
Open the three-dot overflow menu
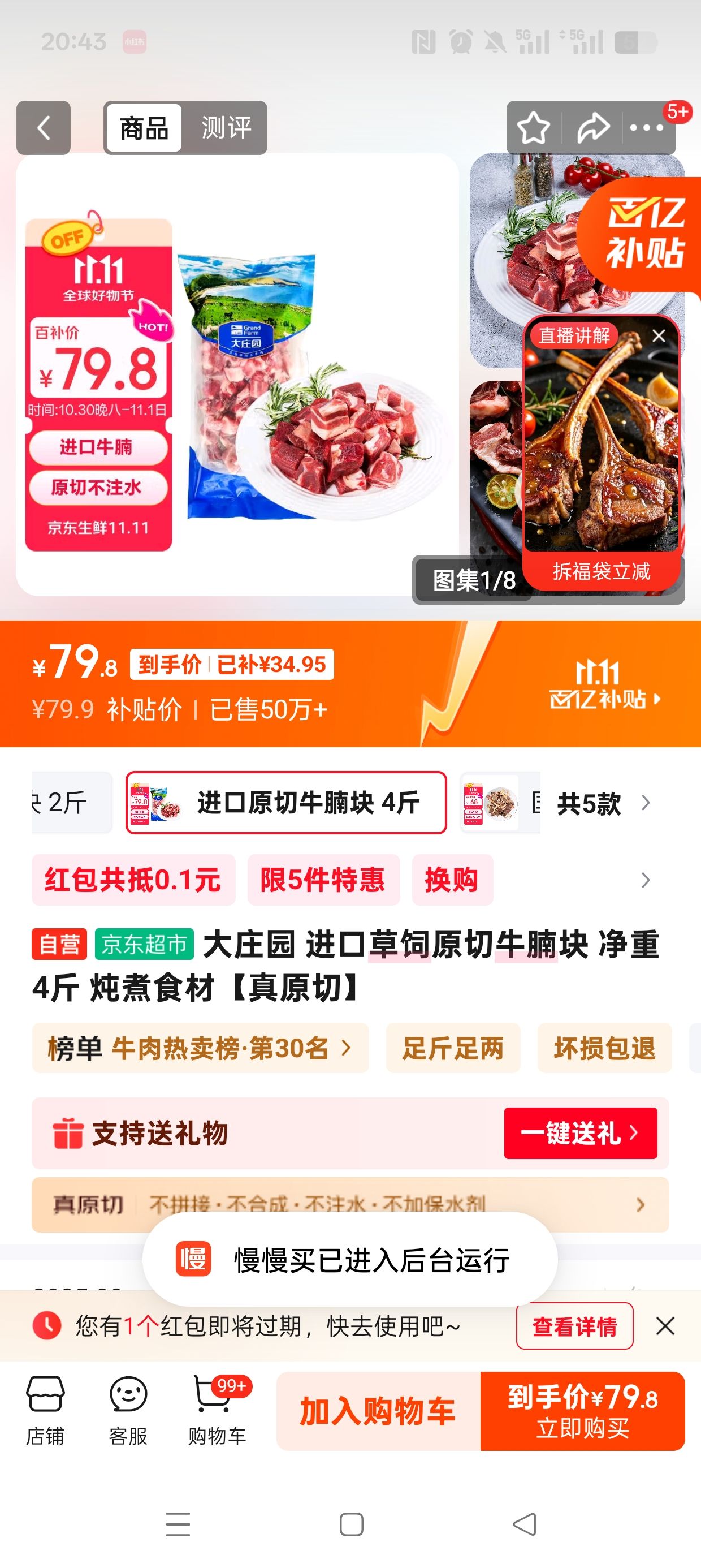click(647, 128)
